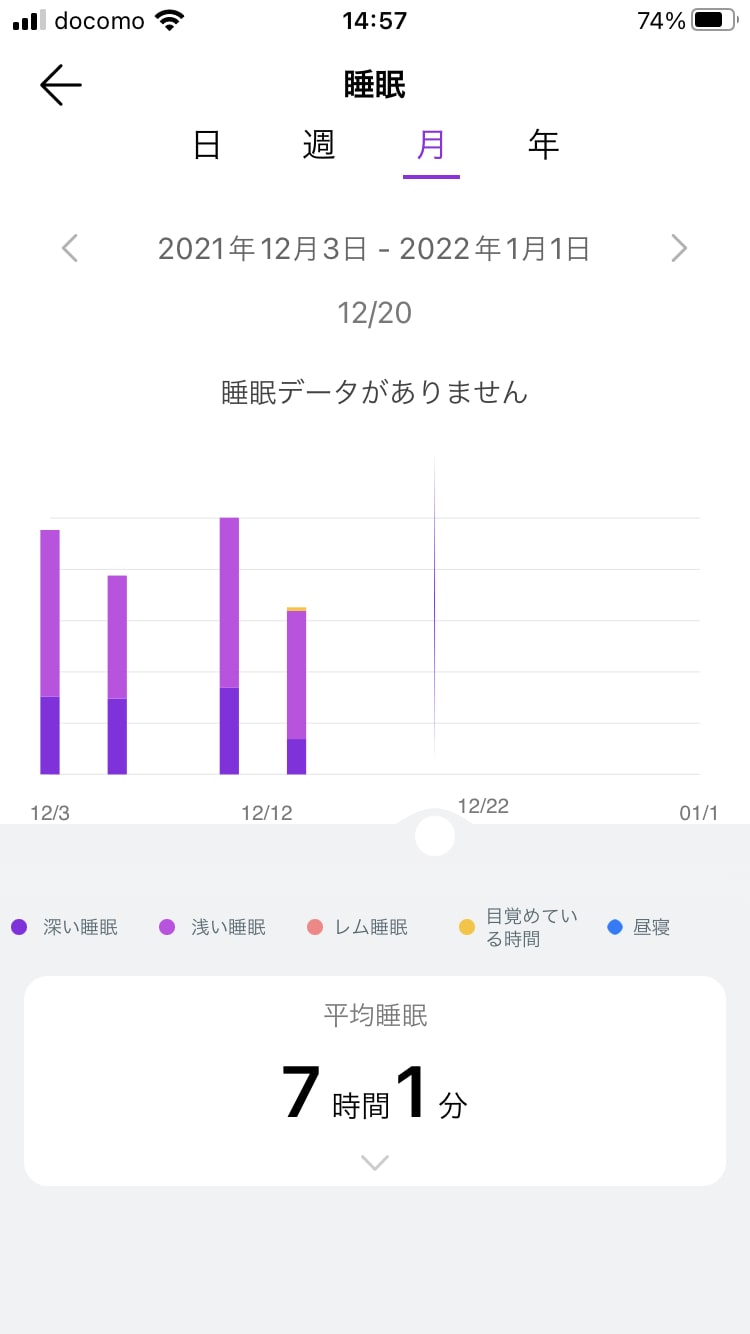
Task: Select the 12/3 sleep bar in chart
Action: pyautogui.click(x=50, y=652)
